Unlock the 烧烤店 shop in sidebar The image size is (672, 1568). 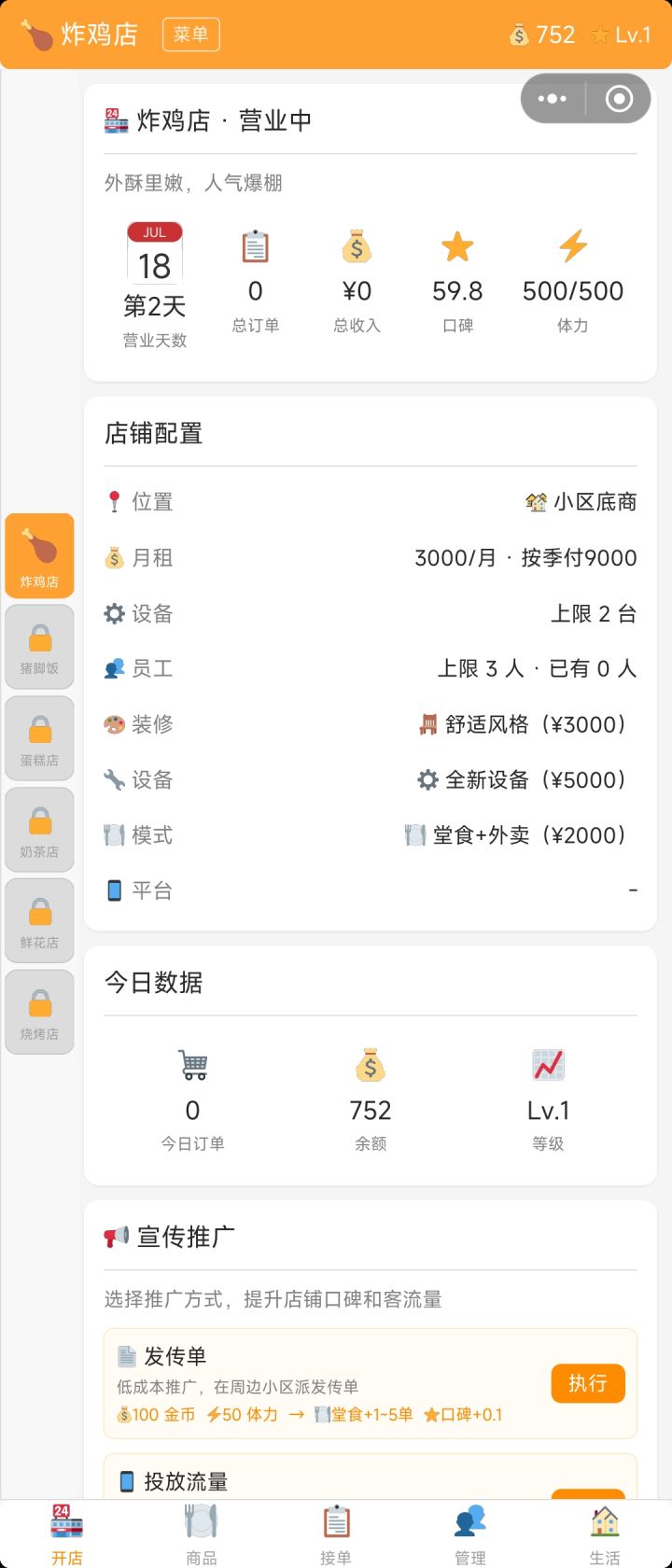click(x=39, y=1011)
